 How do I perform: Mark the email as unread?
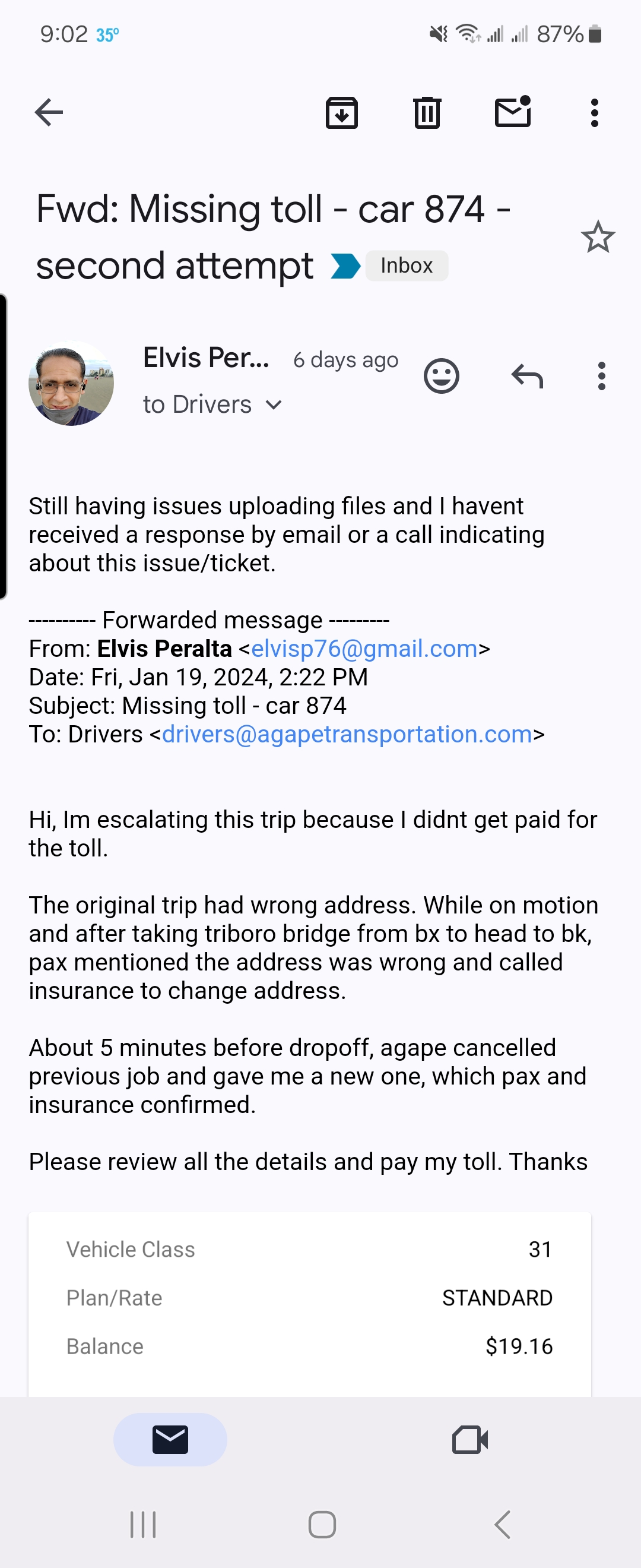coord(513,113)
